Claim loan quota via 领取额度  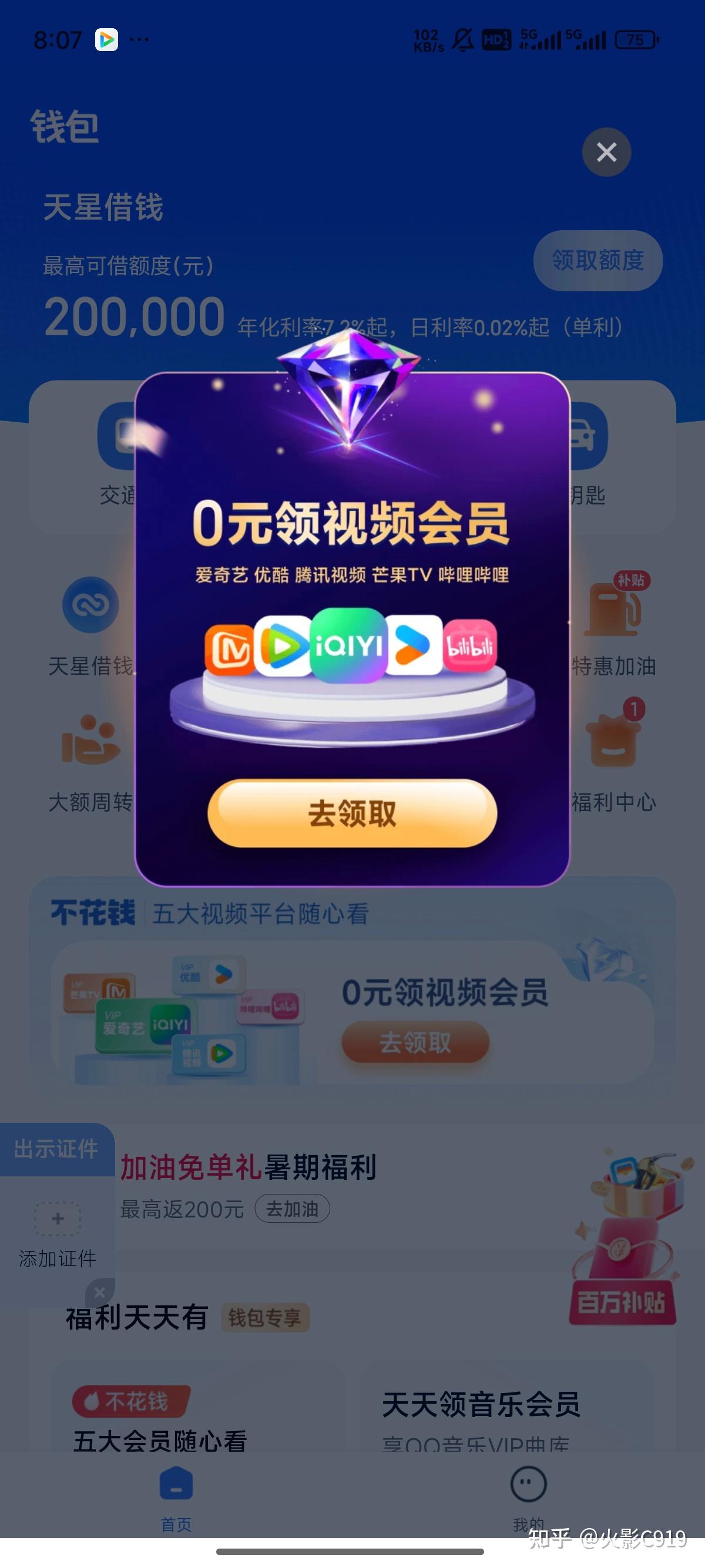(x=597, y=261)
